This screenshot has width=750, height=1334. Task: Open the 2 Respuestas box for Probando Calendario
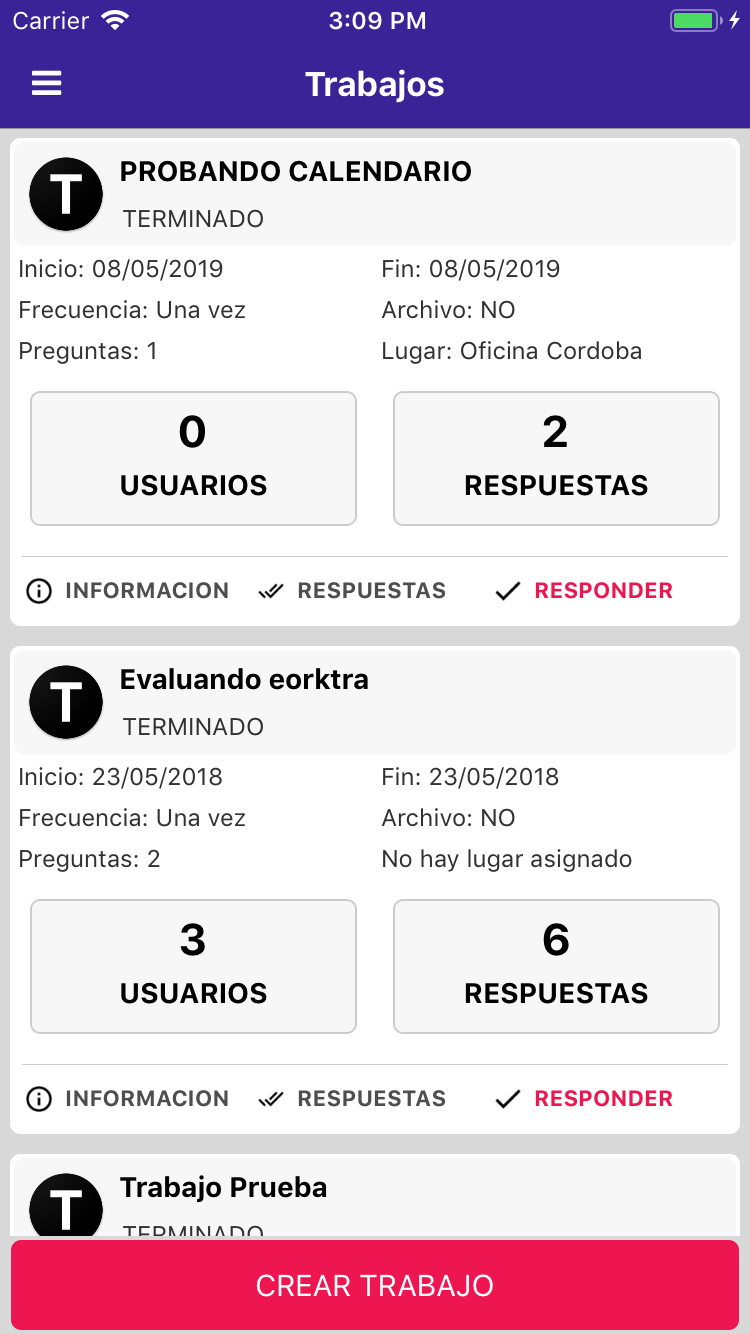(556, 458)
